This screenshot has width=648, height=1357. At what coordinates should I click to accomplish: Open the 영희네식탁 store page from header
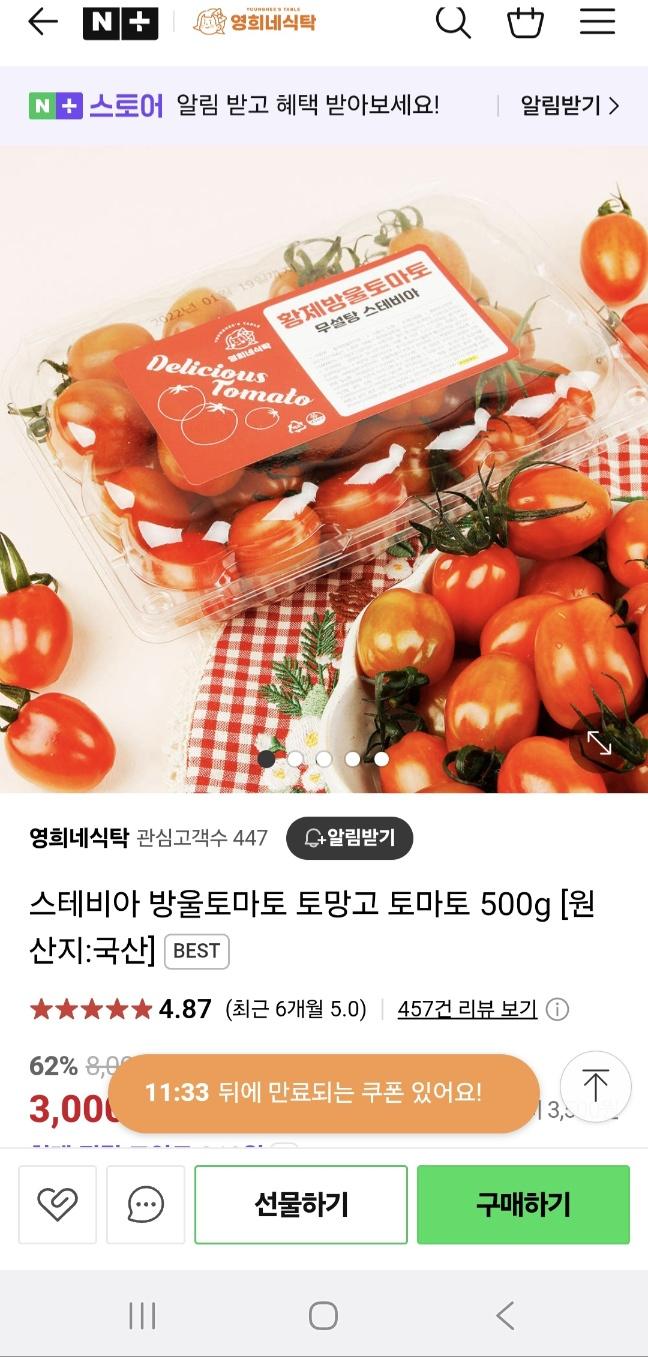click(254, 20)
